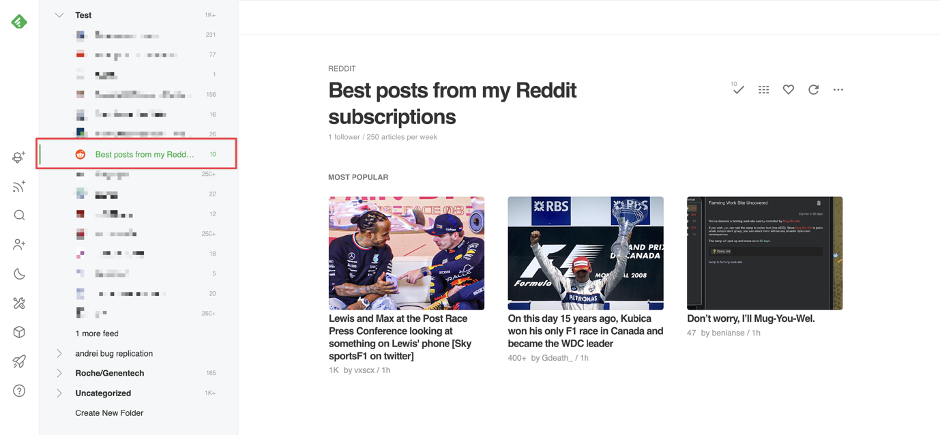Open help and support
The width and height of the screenshot is (941, 435).
click(19, 391)
